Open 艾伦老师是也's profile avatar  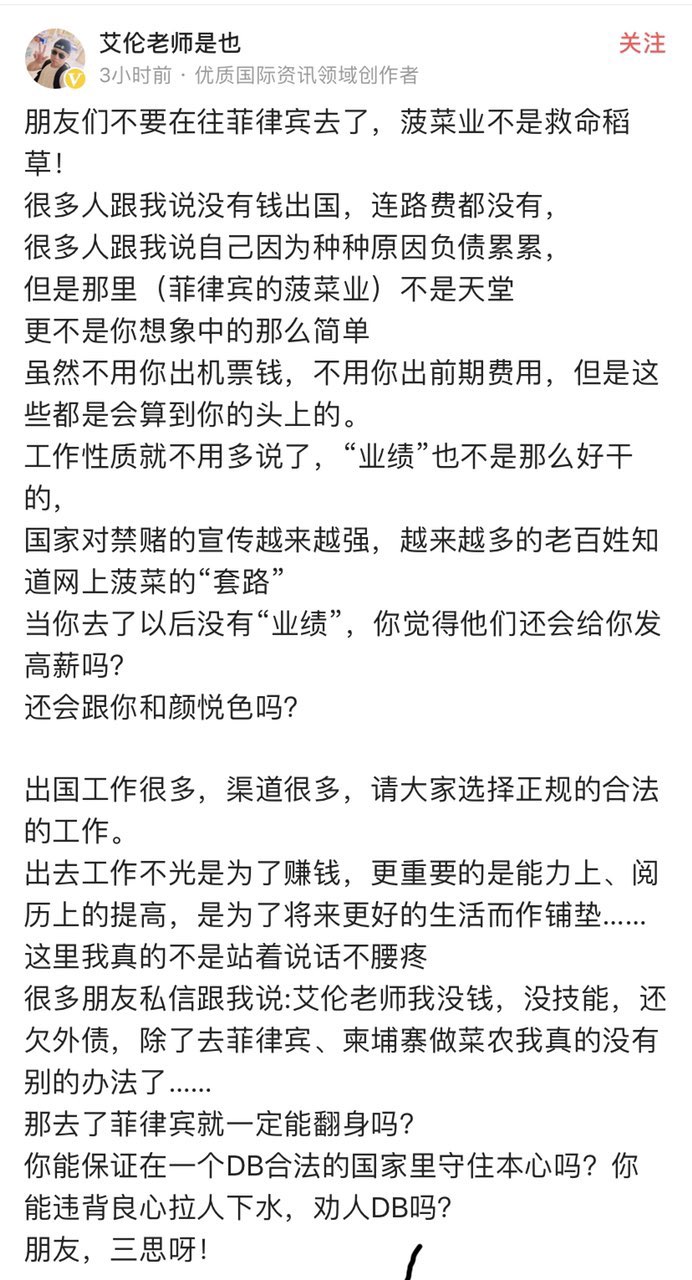pos(55,57)
